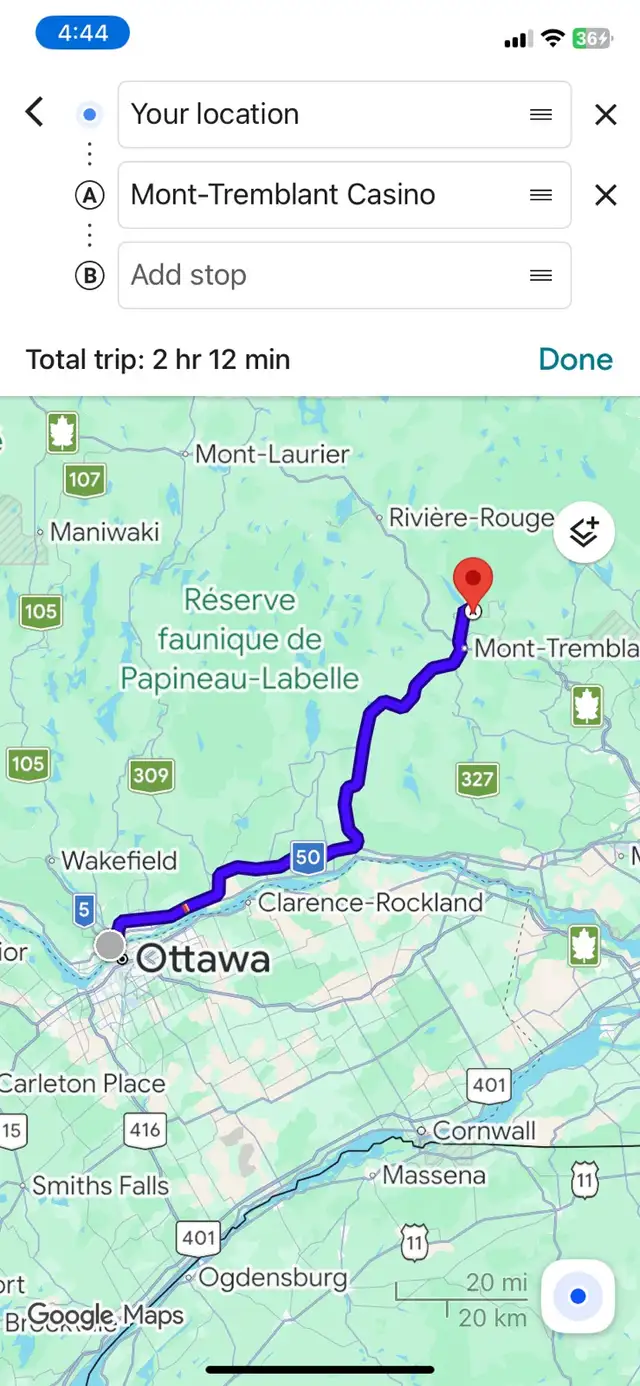The width and height of the screenshot is (640, 1386).
Task: Remove the Your location stop
Action: [605, 115]
